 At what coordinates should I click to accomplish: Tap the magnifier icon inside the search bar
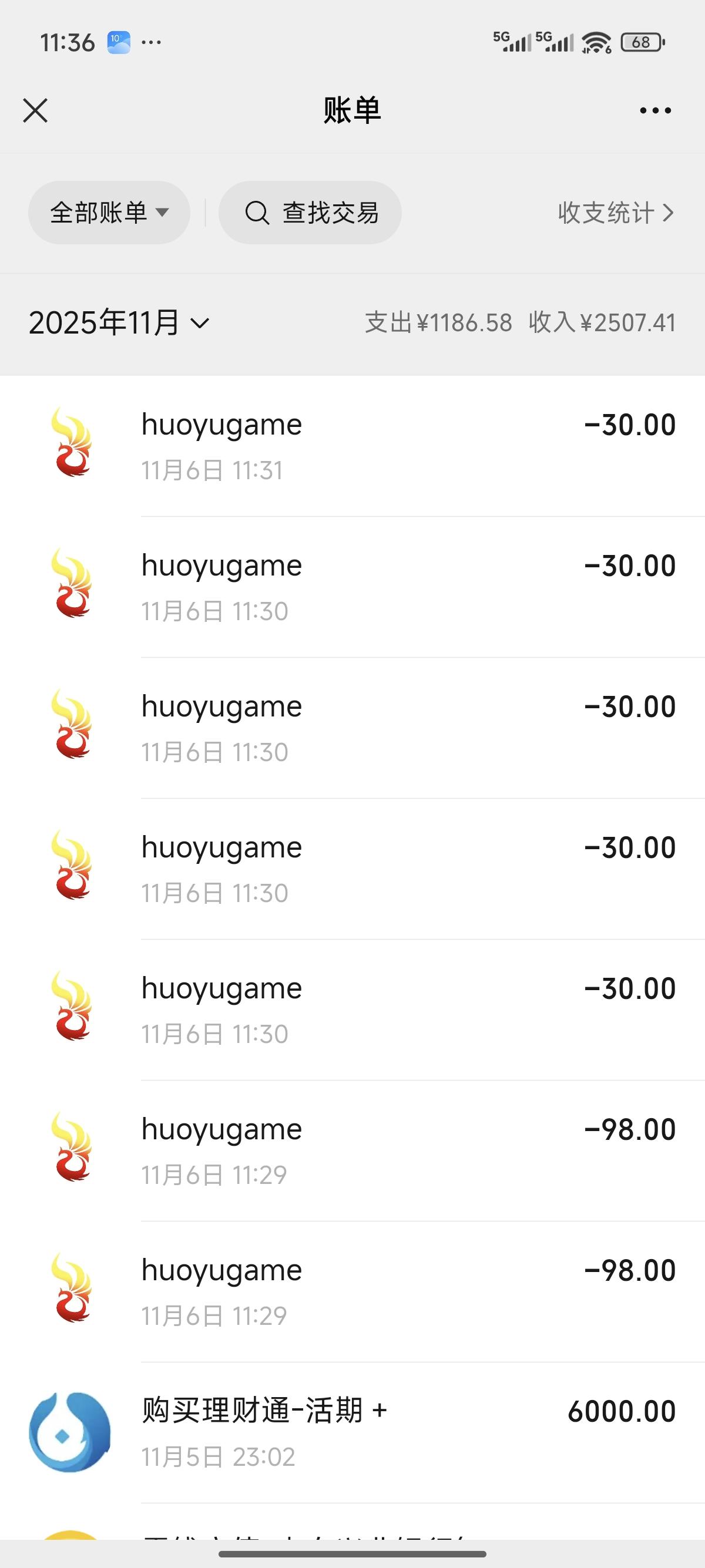point(258,213)
